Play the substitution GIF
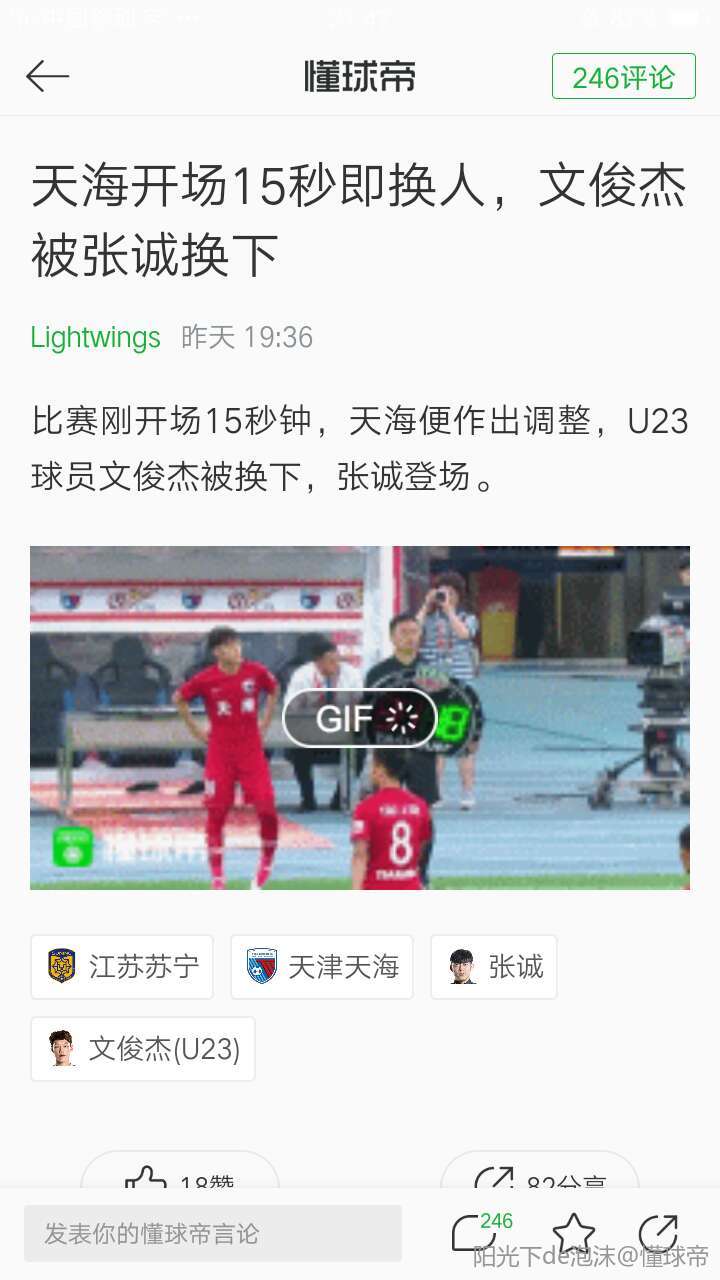Image resolution: width=720 pixels, height=1280 pixels. (x=360, y=718)
